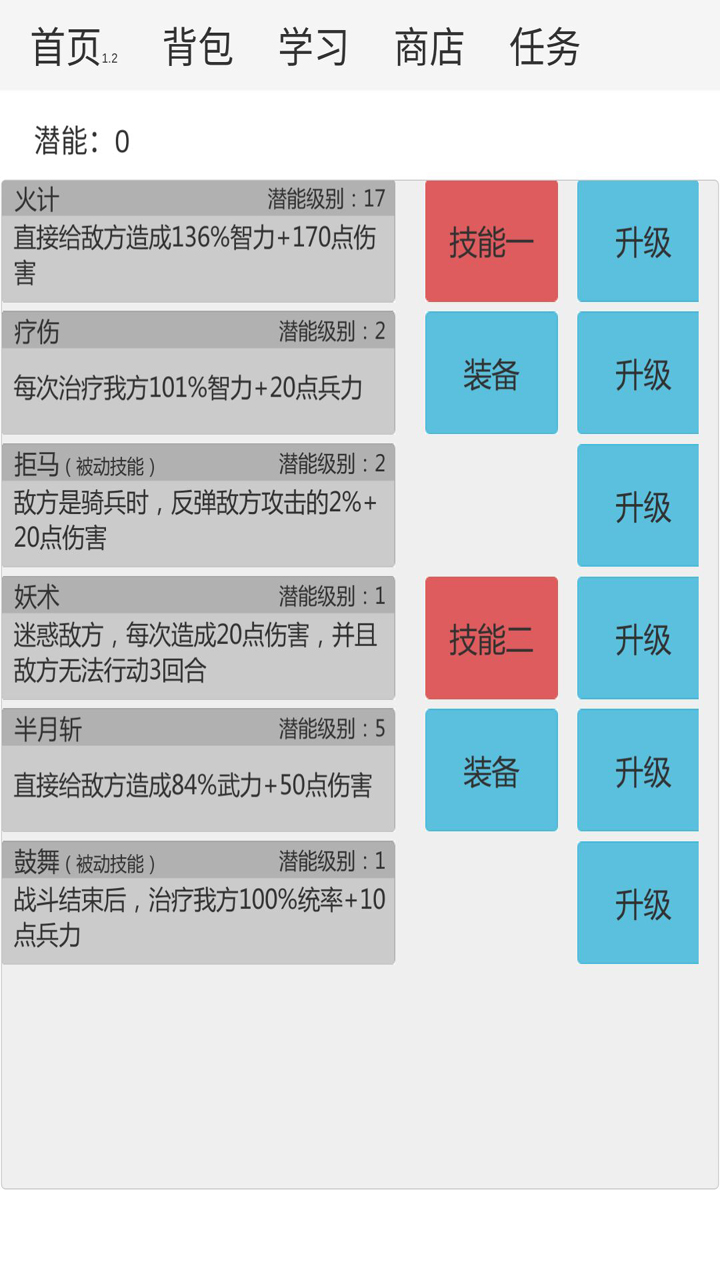Upgrade the 半月斩 skill

coord(640,770)
